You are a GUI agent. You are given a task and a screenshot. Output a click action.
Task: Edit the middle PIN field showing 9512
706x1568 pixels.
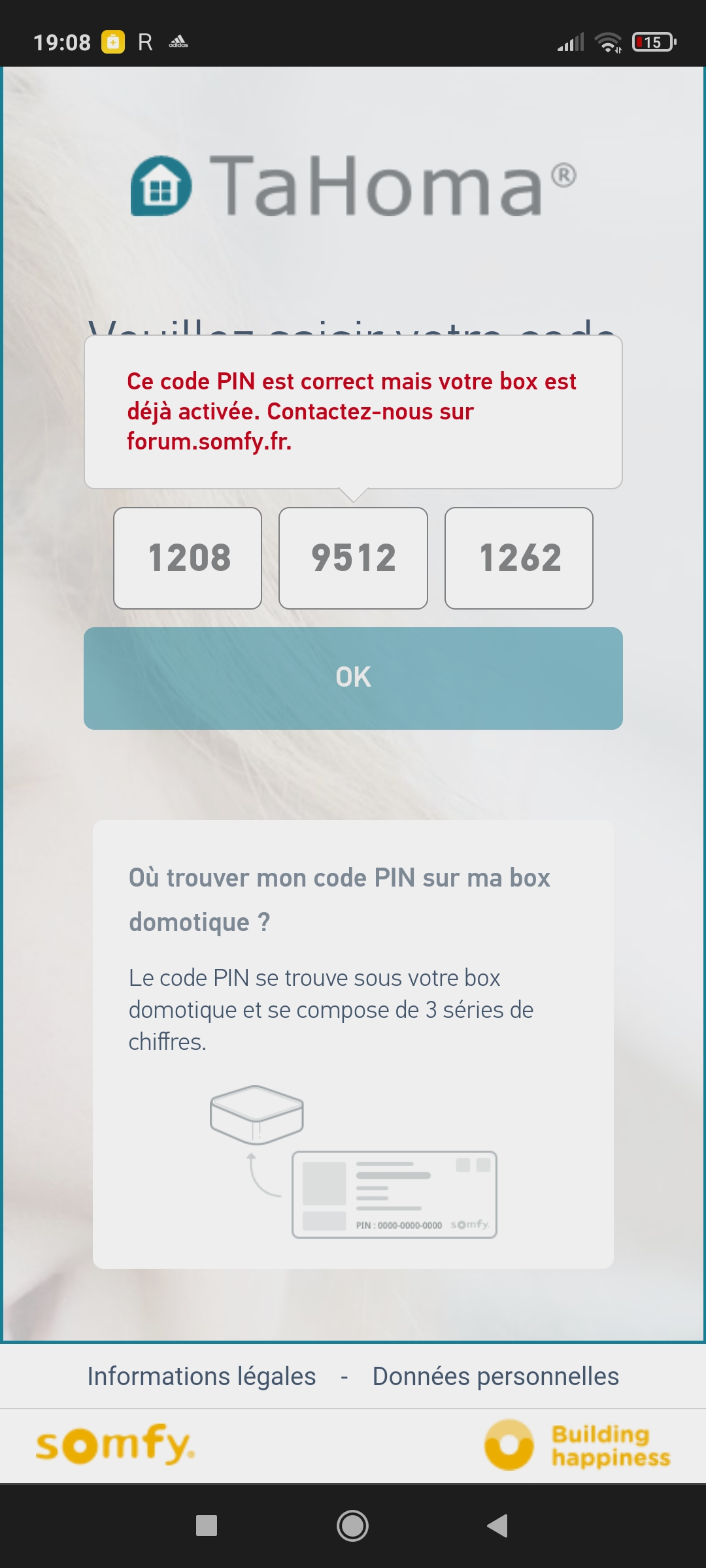pyautogui.click(x=353, y=558)
